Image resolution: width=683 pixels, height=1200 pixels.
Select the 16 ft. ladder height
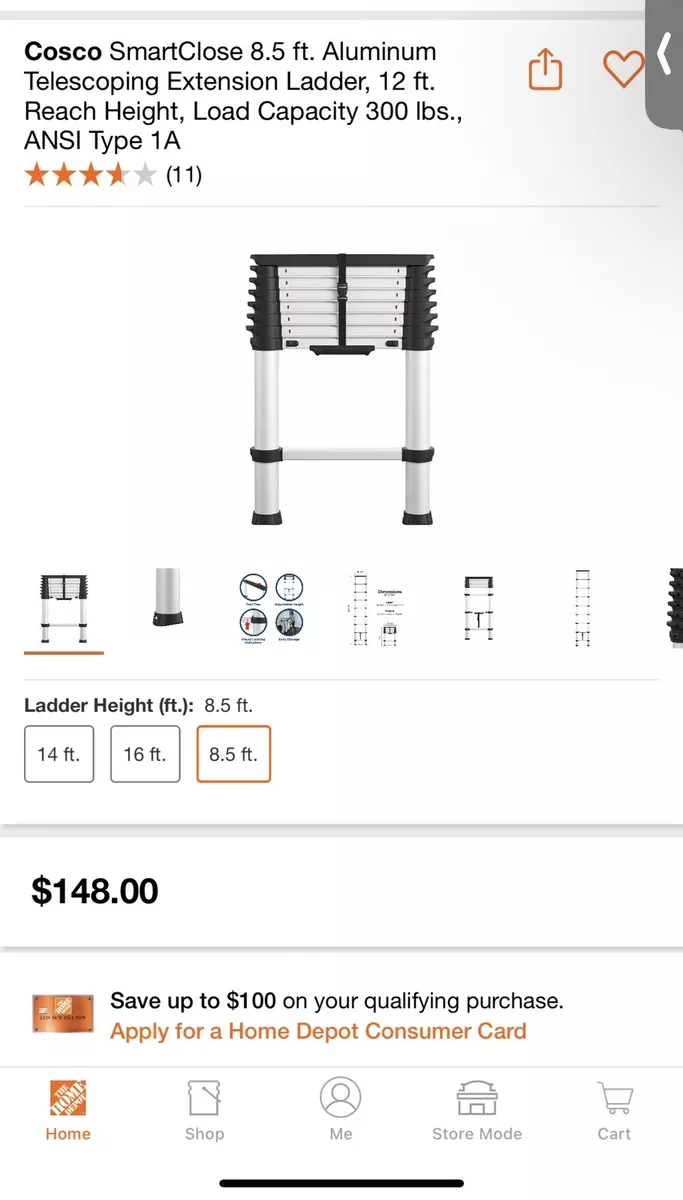pos(145,754)
